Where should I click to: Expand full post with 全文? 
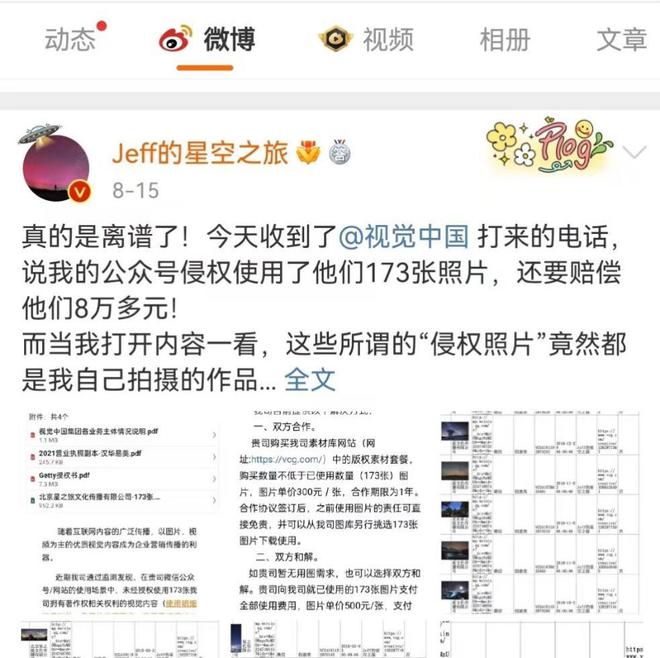click(310, 380)
